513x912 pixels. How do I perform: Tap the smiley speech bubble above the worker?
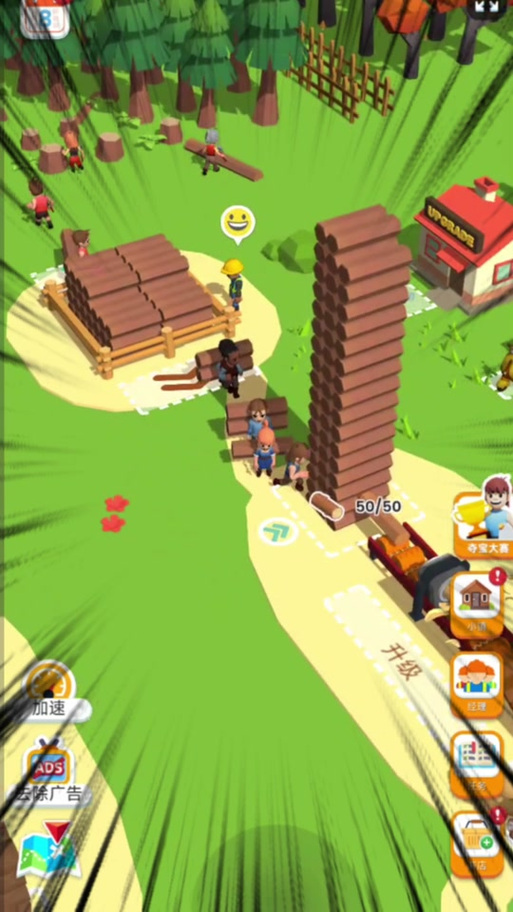pos(238,223)
